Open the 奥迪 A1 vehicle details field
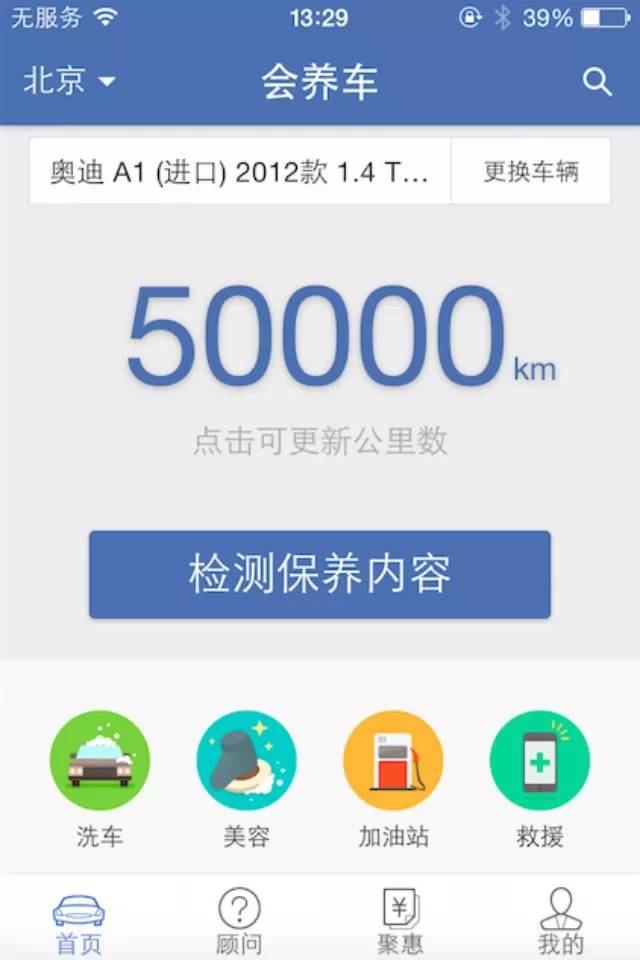Screen dimensions: 640x960 pyautogui.click(x=240, y=172)
